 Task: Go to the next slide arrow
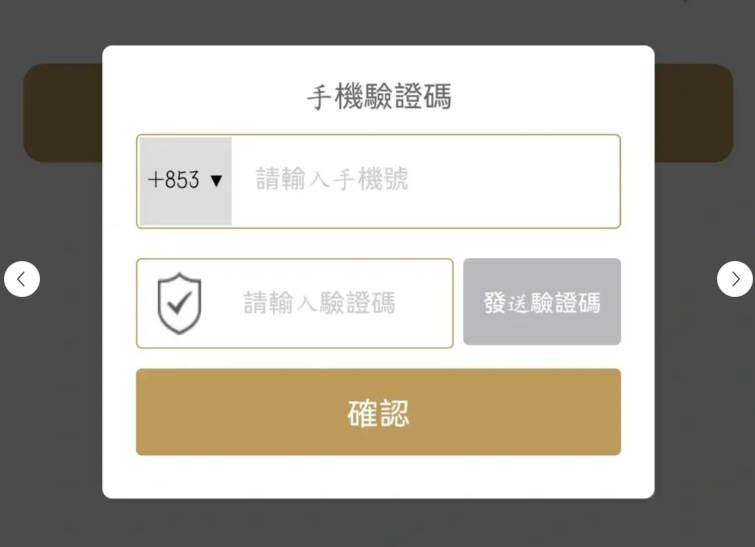tap(735, 279)
